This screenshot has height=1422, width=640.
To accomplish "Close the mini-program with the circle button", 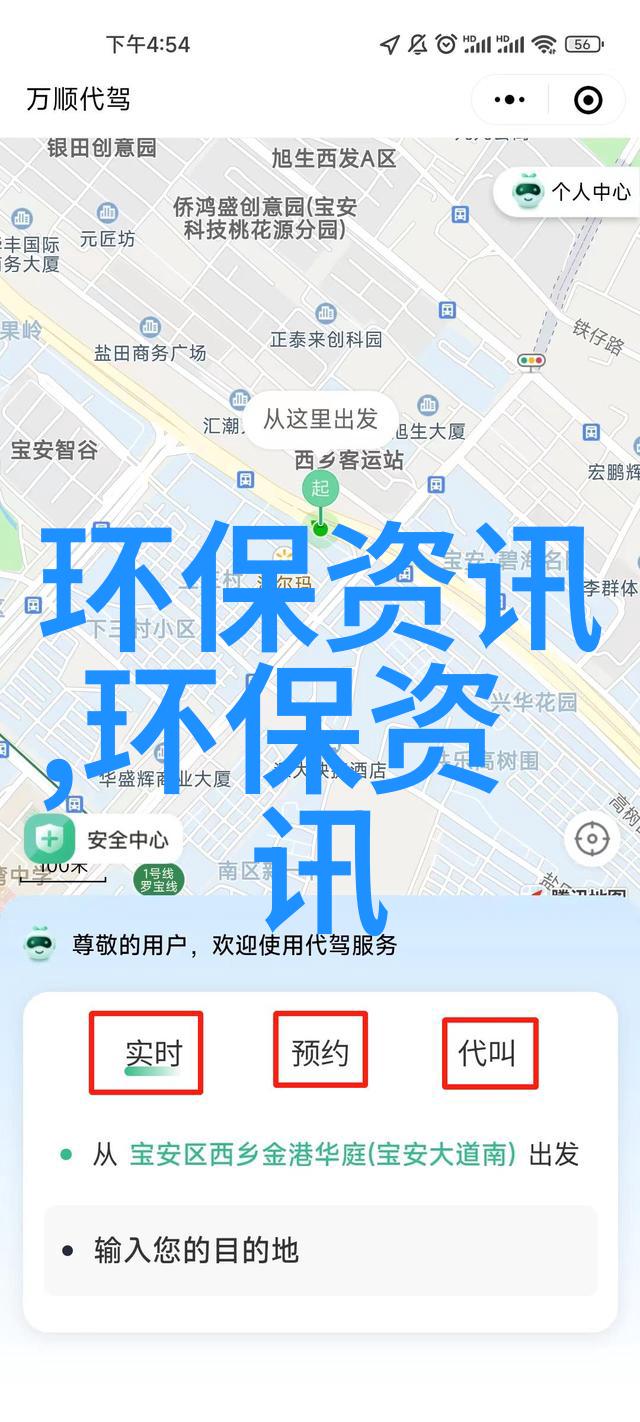I will pyautogui.click(x=588, y=99).
